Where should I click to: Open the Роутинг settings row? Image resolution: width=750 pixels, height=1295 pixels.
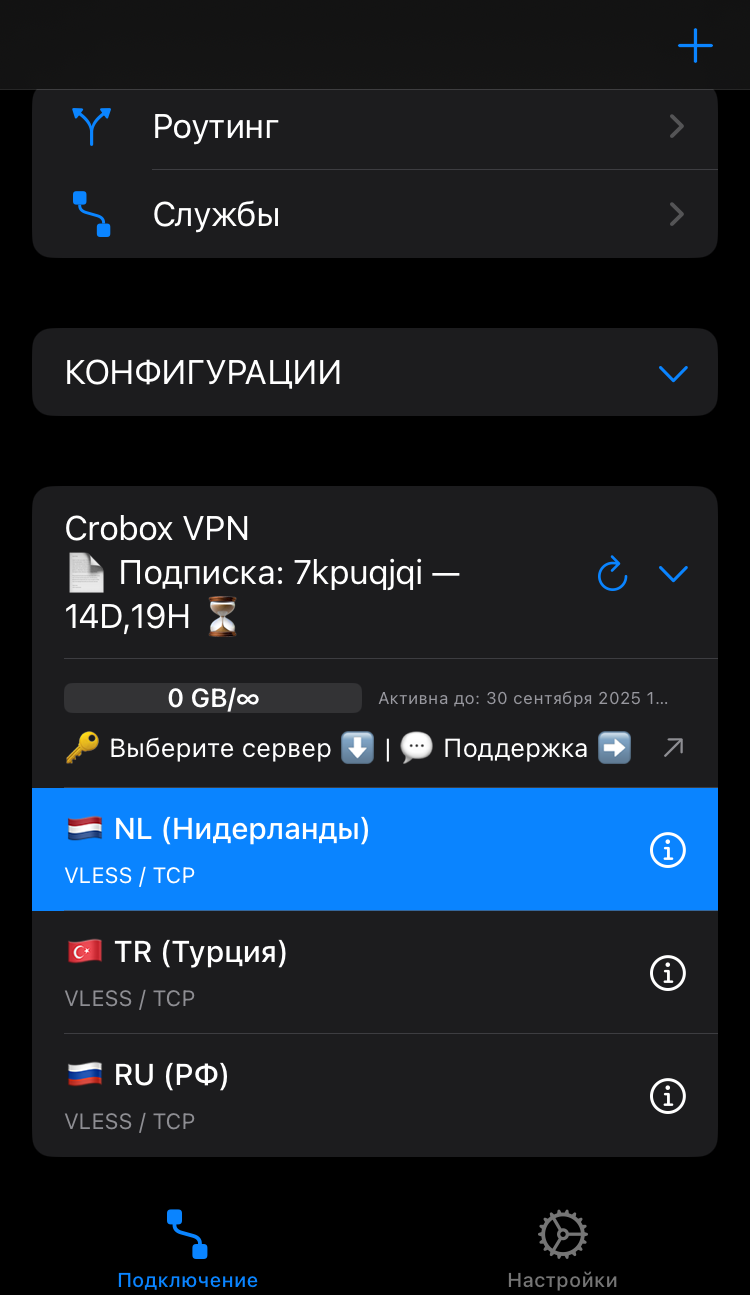click(x=375, y=127)
